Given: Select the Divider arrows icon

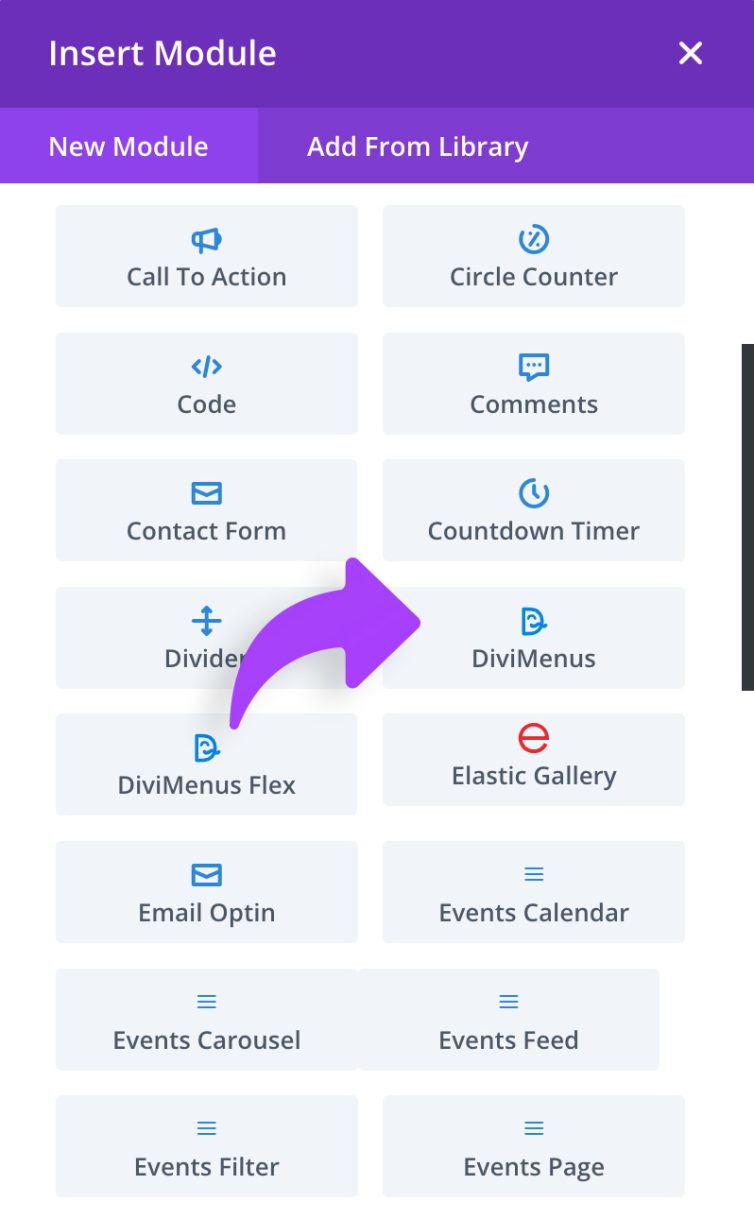Looking at the screenshot, I should coord(206,622).
